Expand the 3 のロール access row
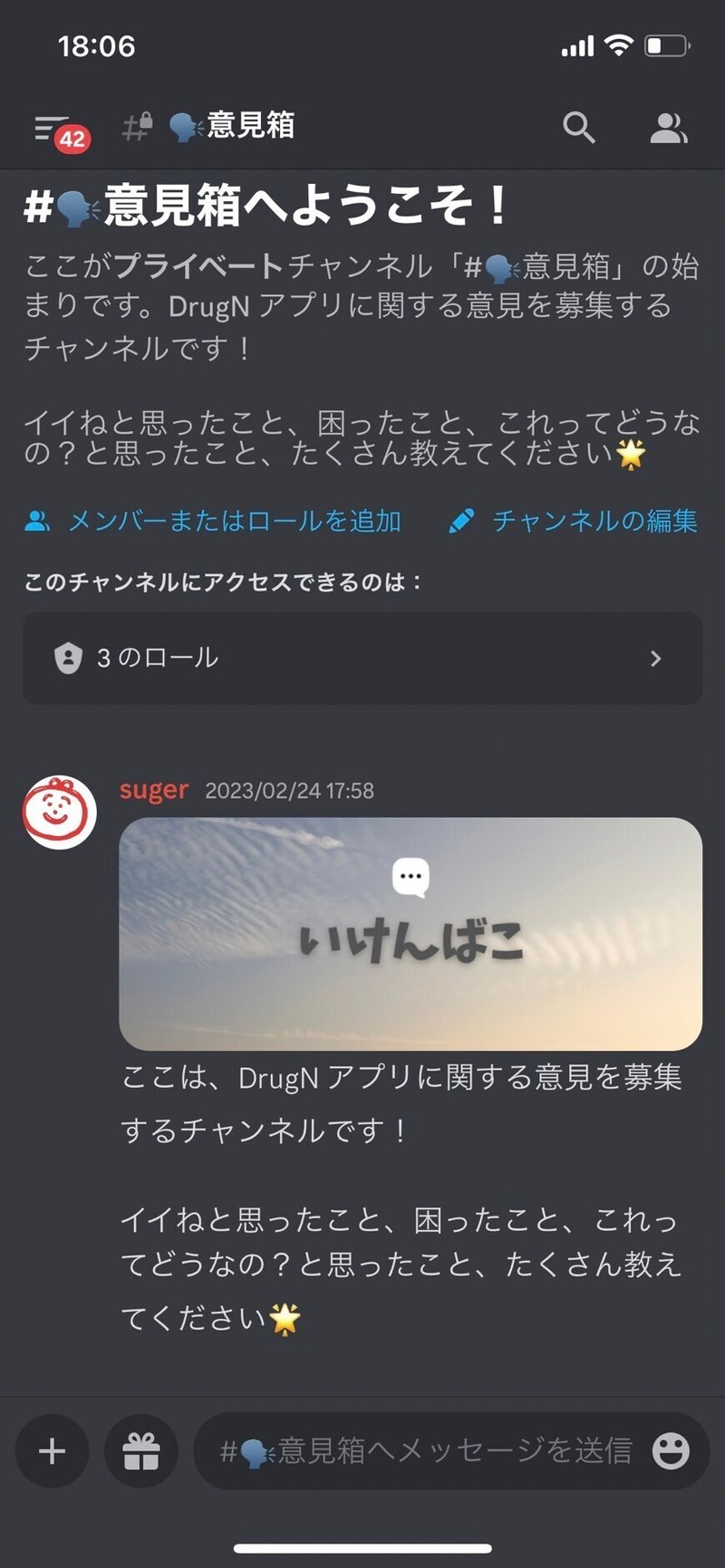 pyautogui.click(x=362, y=658)
